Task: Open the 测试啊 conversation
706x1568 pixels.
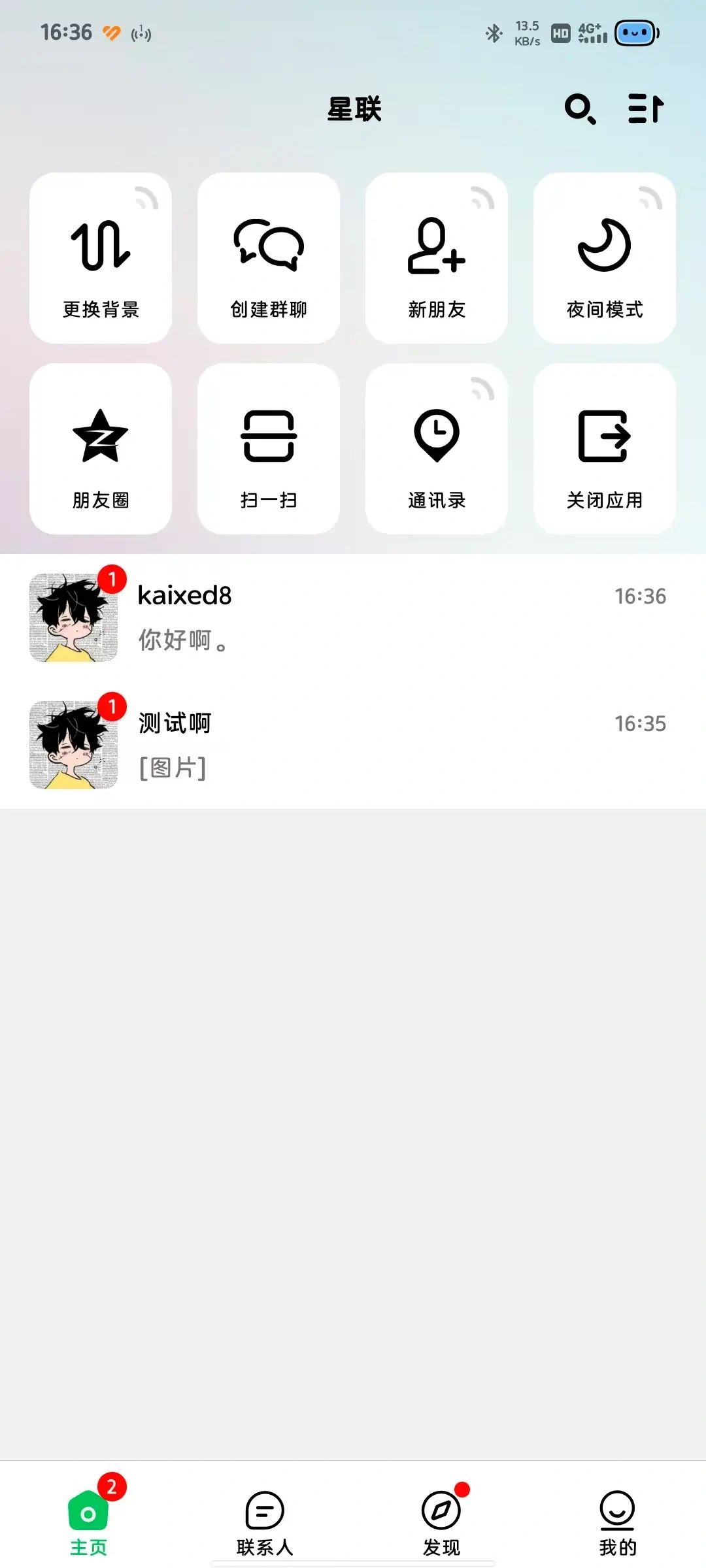Action: click(353, 745)
